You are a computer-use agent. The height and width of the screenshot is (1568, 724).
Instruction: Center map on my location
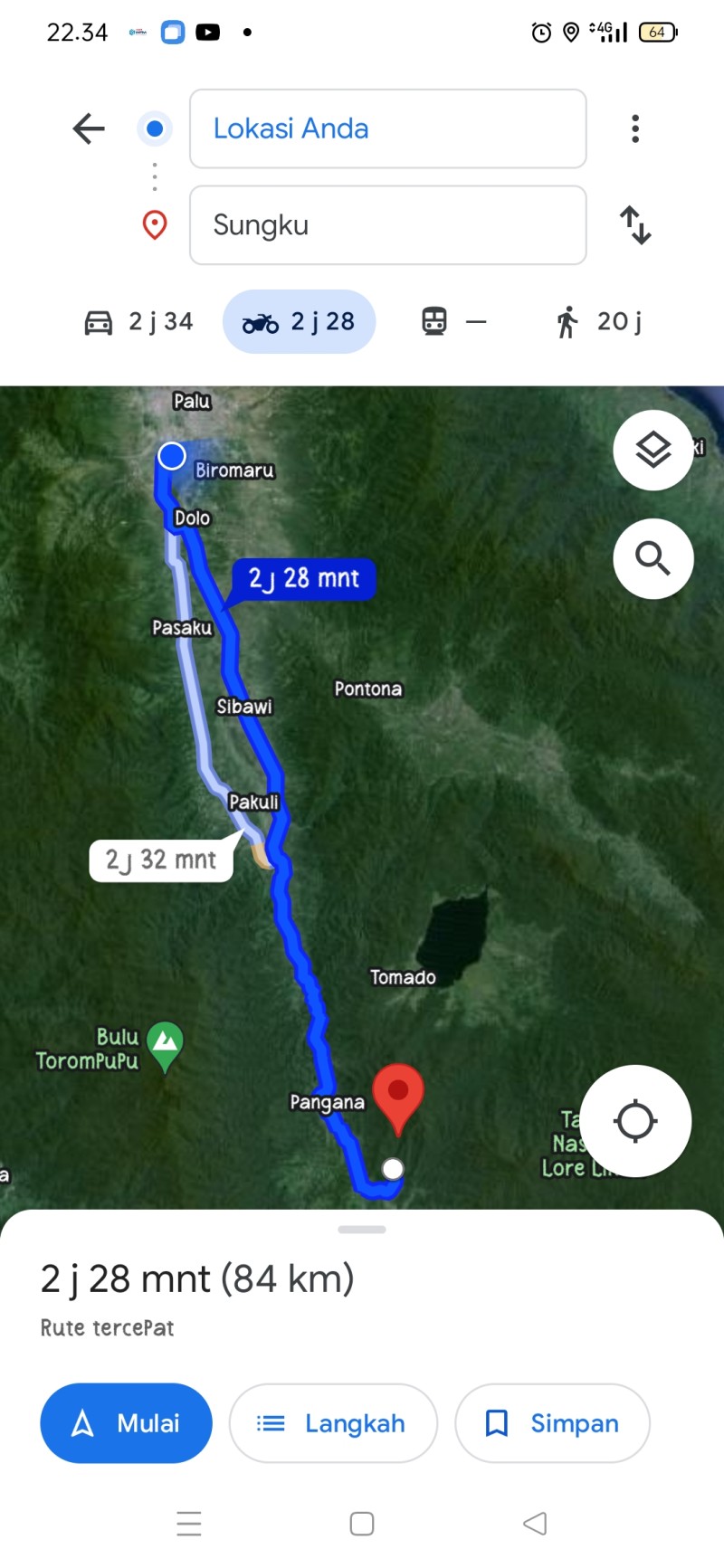(x=635, y=1121)
